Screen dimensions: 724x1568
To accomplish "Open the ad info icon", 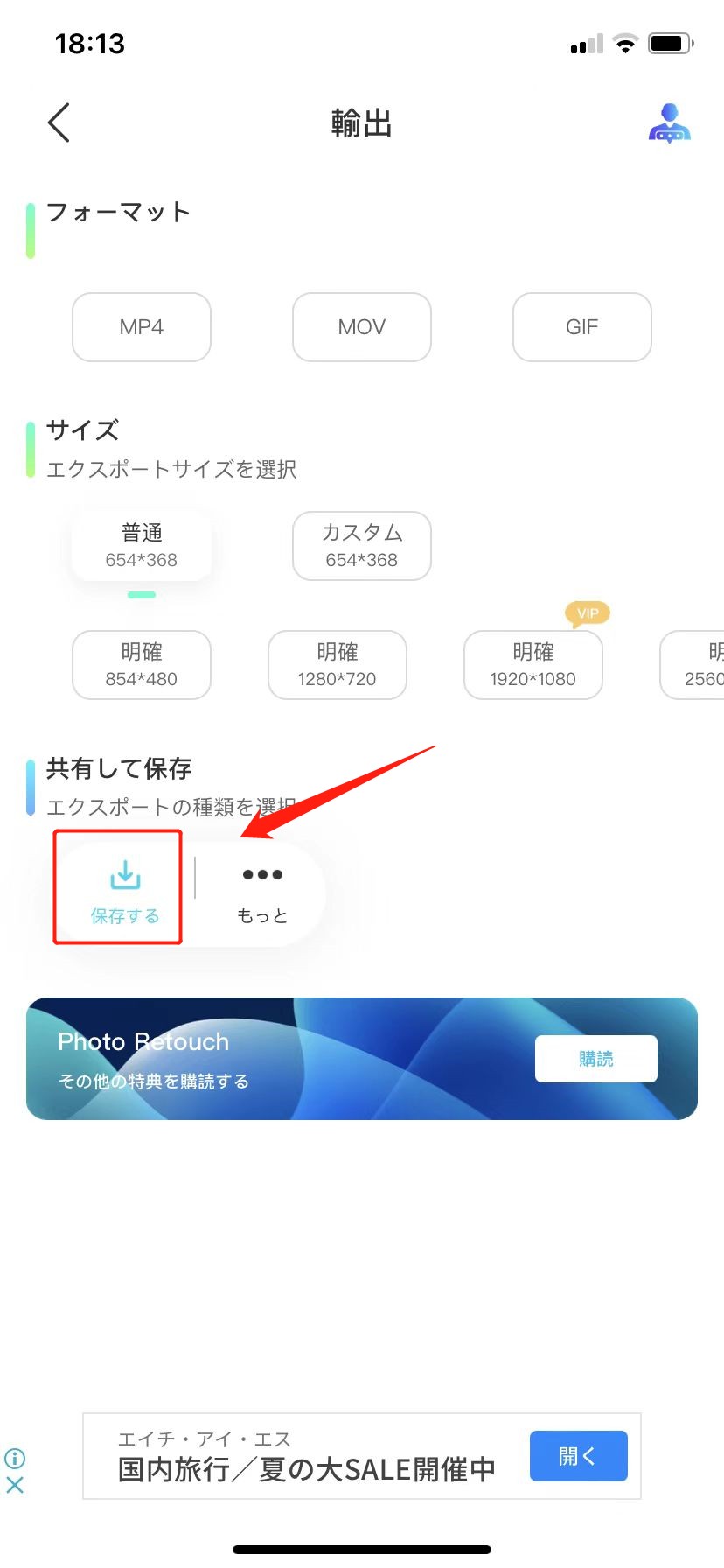I will [x=15, y=1458].
